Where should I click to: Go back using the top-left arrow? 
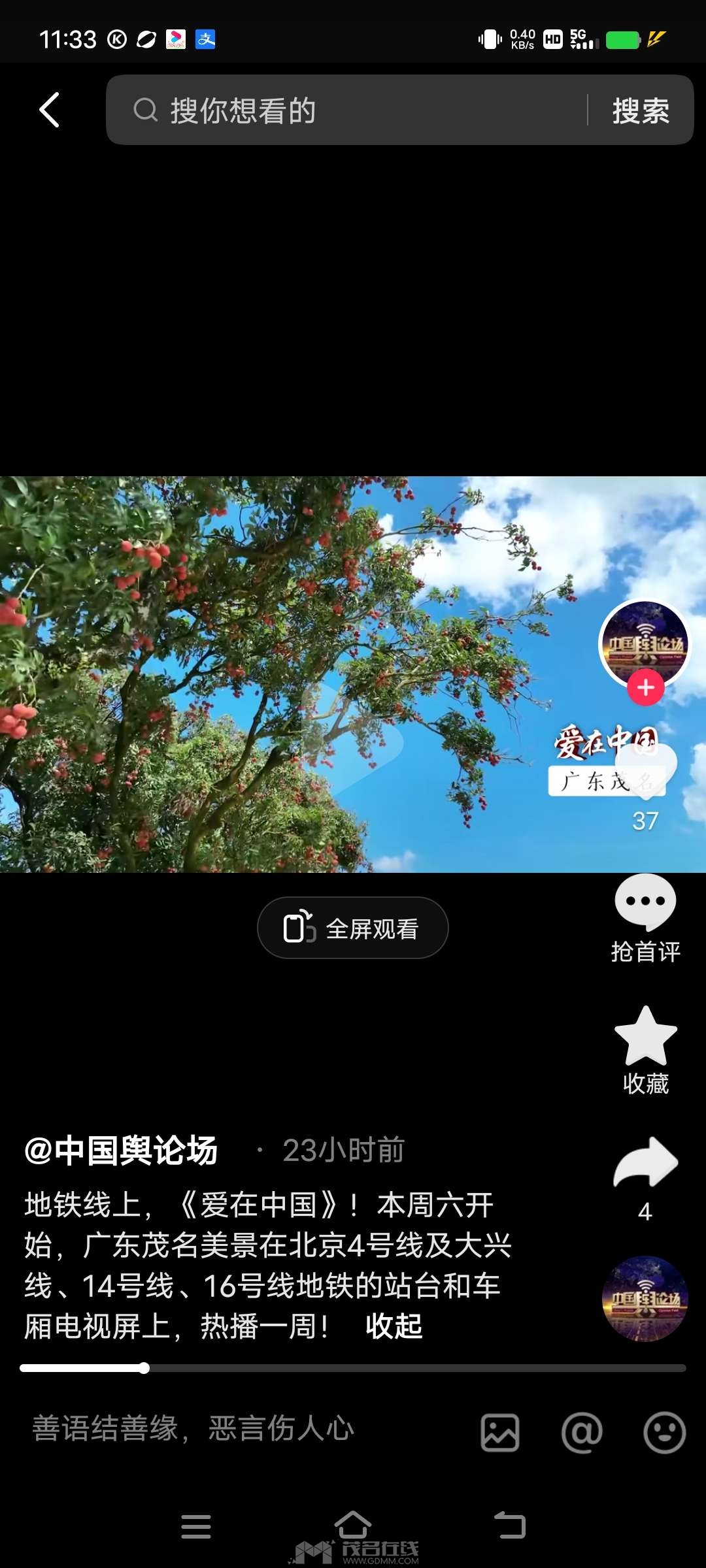[50, 110]
